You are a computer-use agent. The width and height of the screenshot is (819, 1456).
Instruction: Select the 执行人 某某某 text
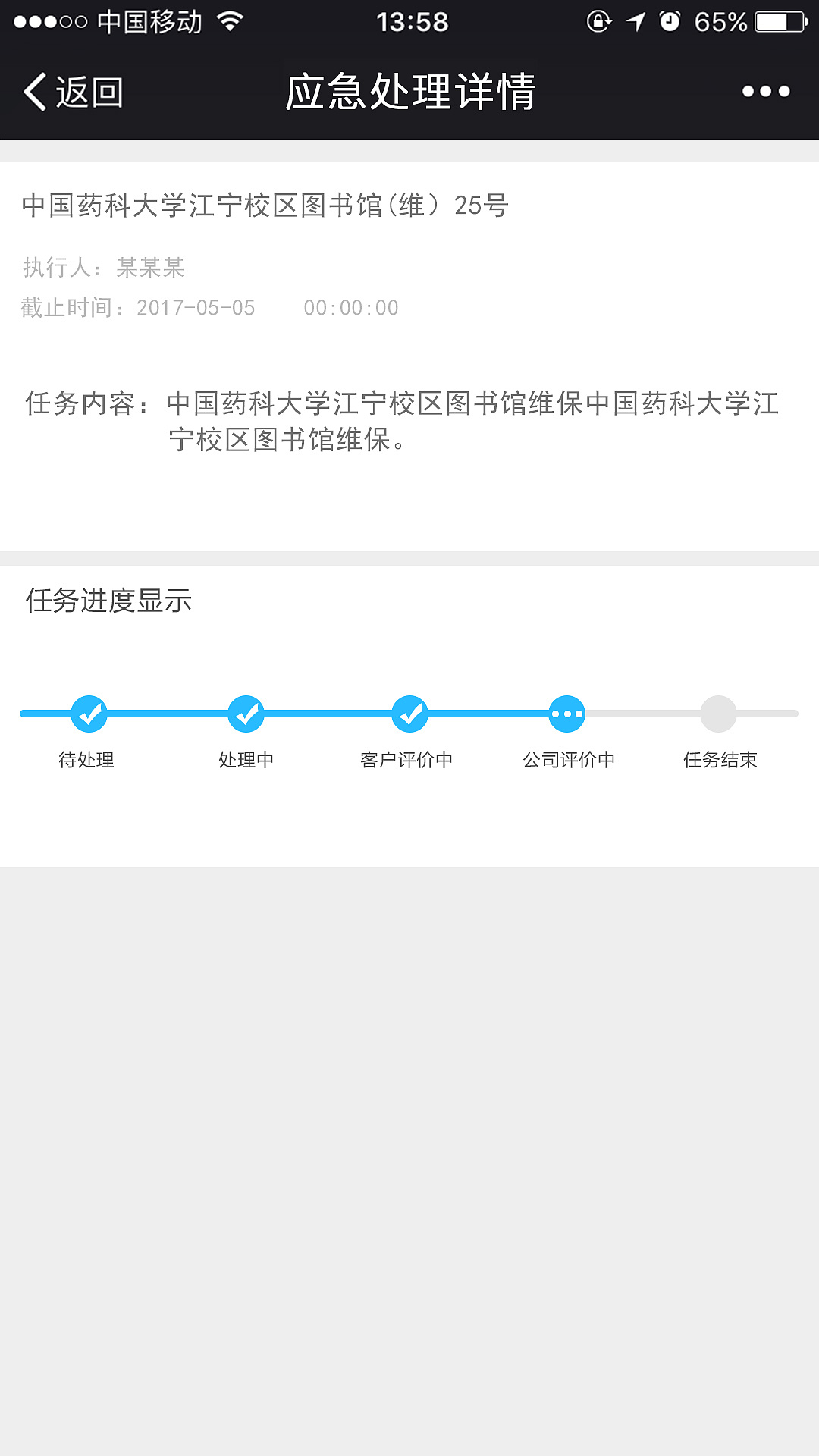coord(104,267)
